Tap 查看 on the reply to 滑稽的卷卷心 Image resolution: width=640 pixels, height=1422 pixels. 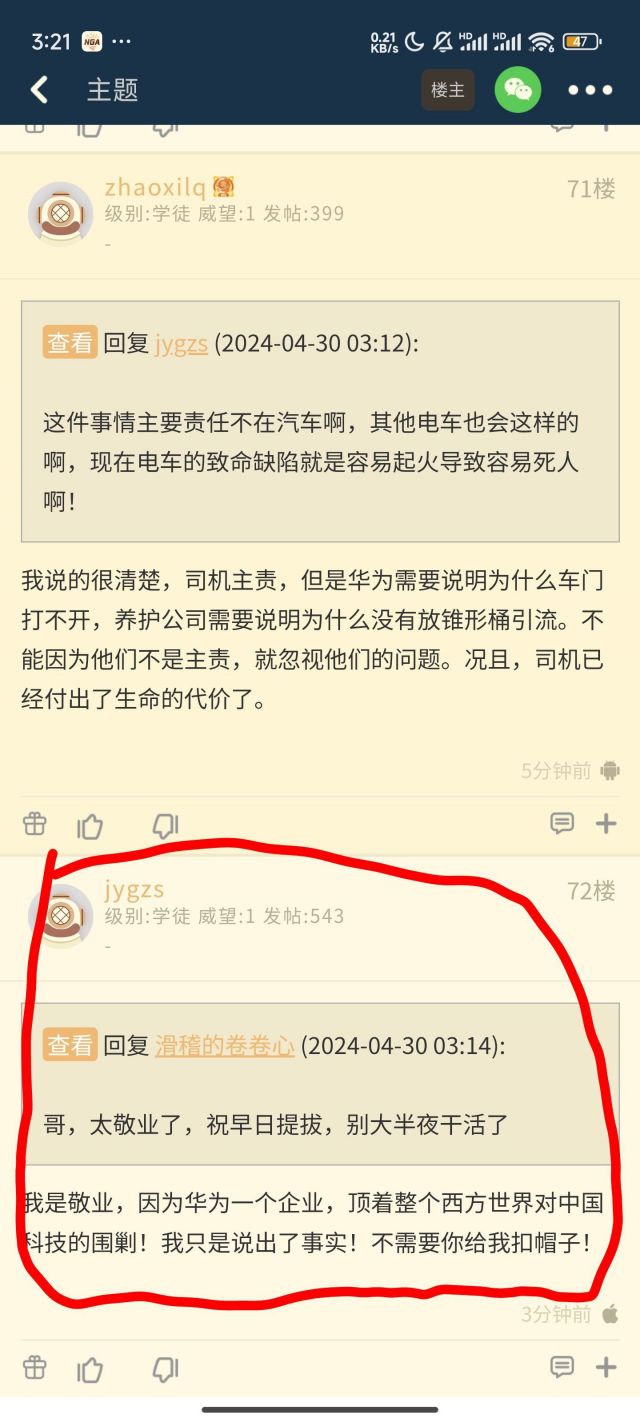(x=70, y=1046)
